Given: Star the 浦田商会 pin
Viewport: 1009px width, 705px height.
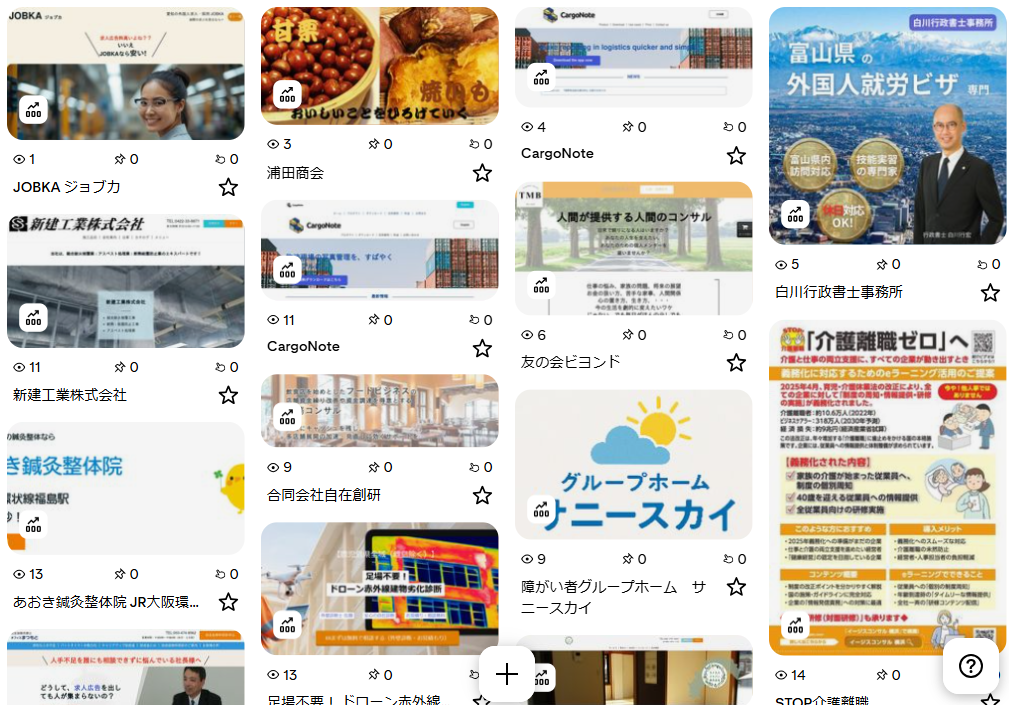Looking at the screenshot, I should tap(482, 173).
